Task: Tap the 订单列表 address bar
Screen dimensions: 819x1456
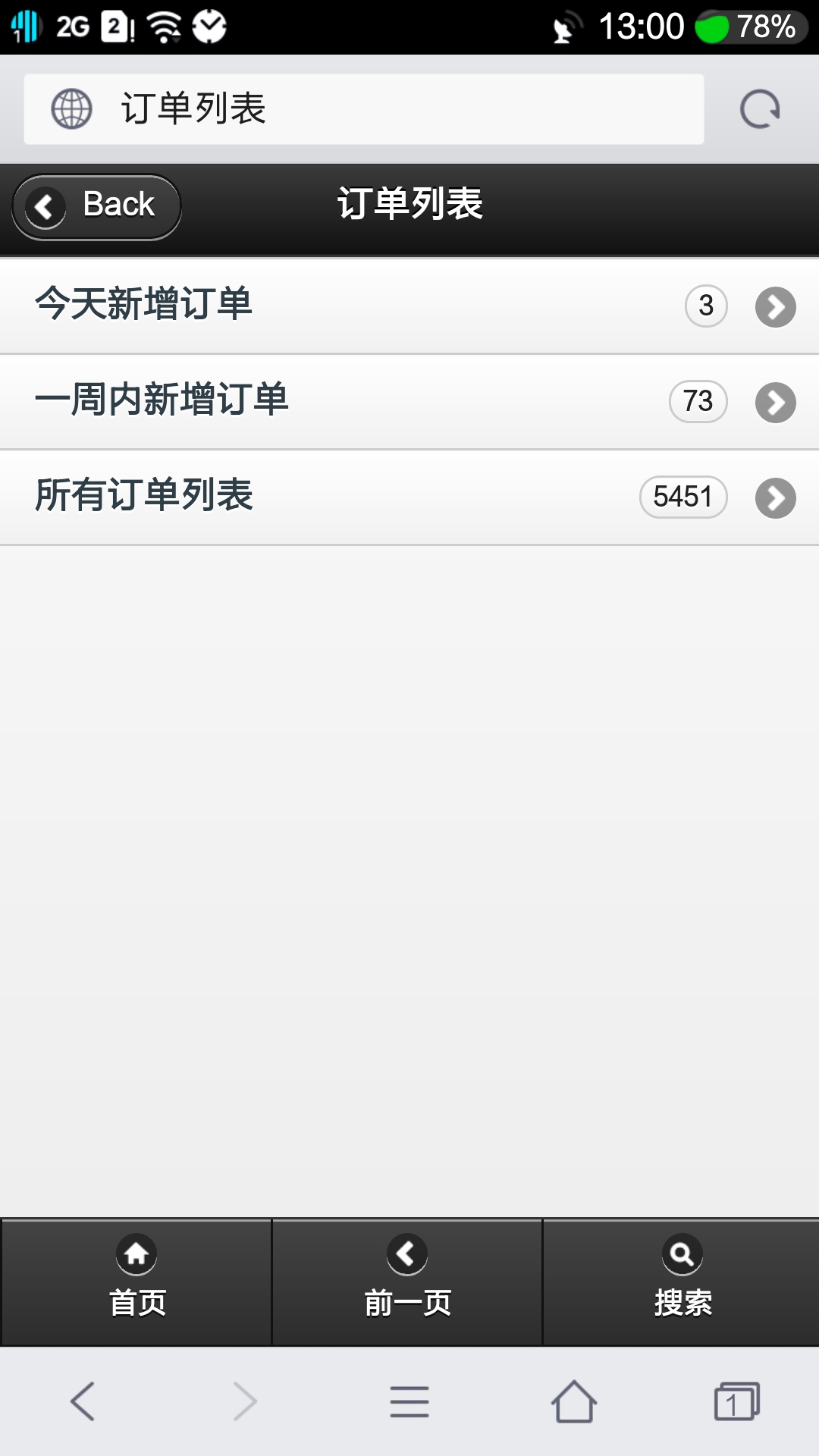Action: (364, 109)
